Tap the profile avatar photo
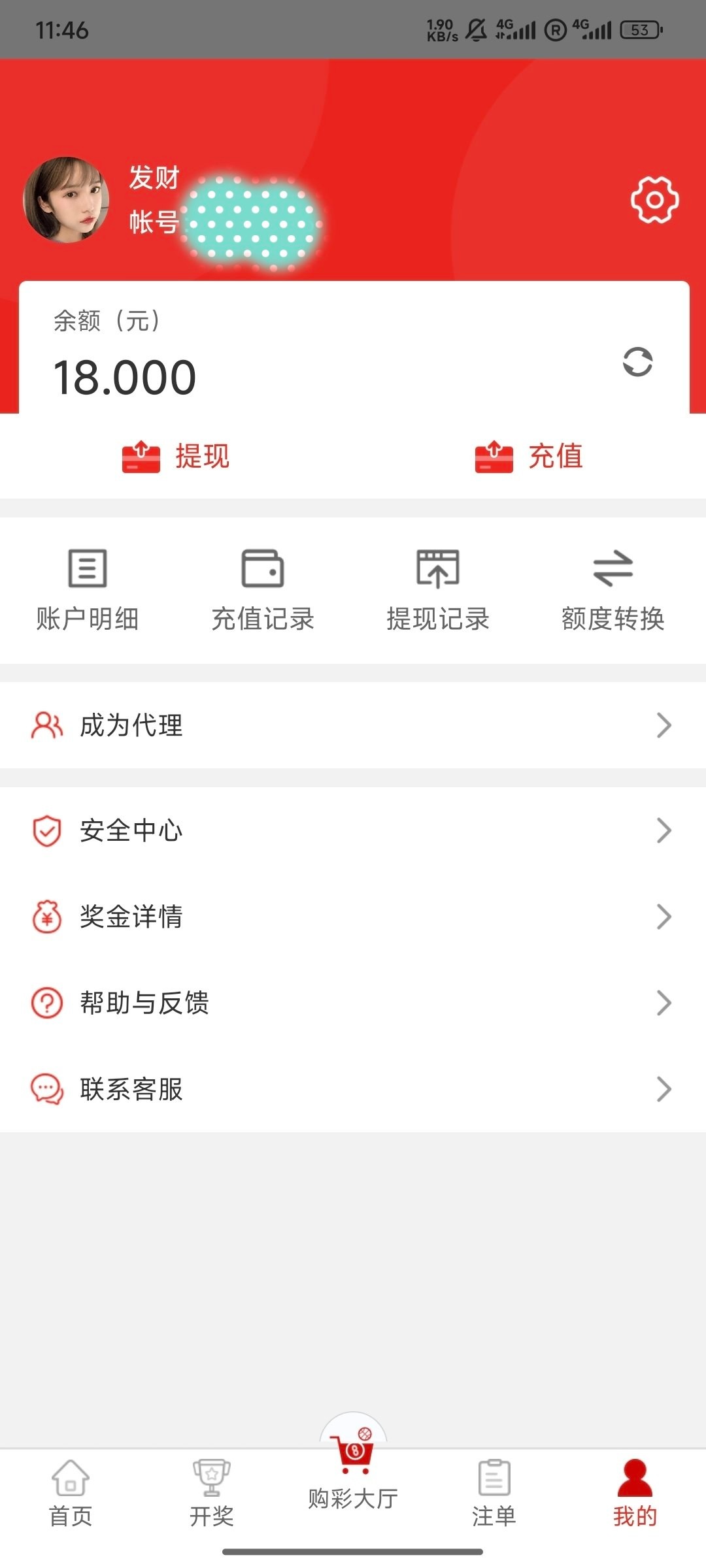 coord(66,200)
